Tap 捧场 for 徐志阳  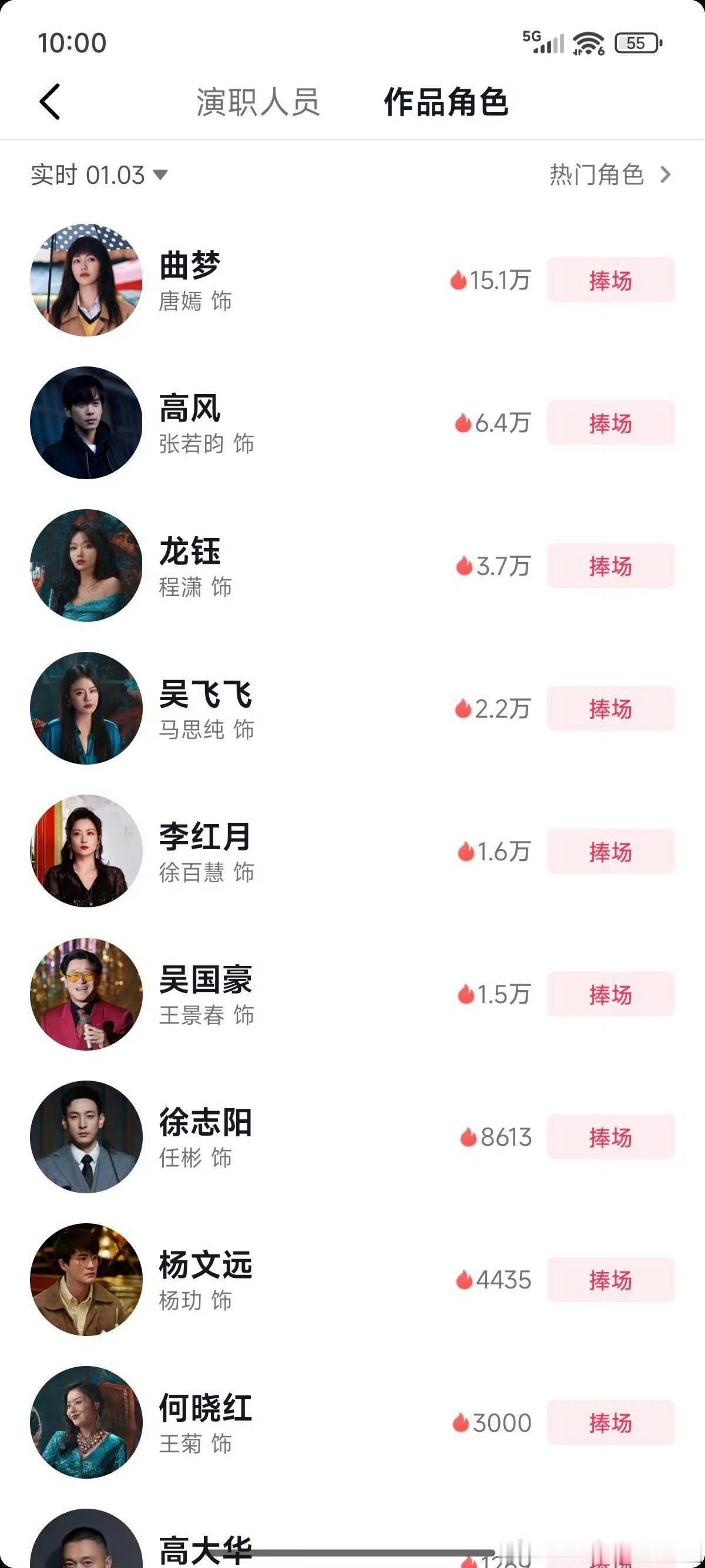coord(610,1137)
